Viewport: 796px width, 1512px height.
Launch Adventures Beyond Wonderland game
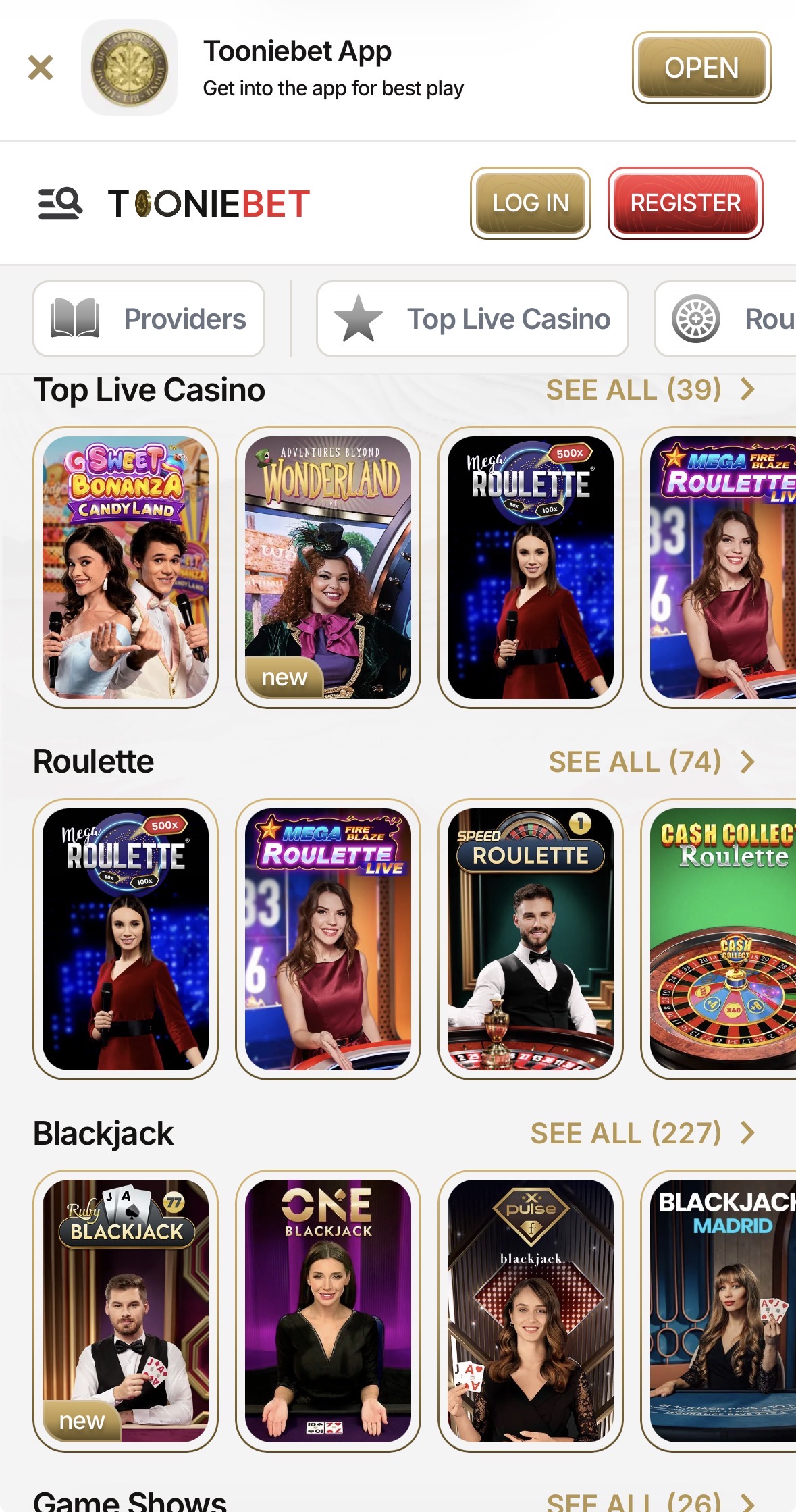tap(328, 567)
